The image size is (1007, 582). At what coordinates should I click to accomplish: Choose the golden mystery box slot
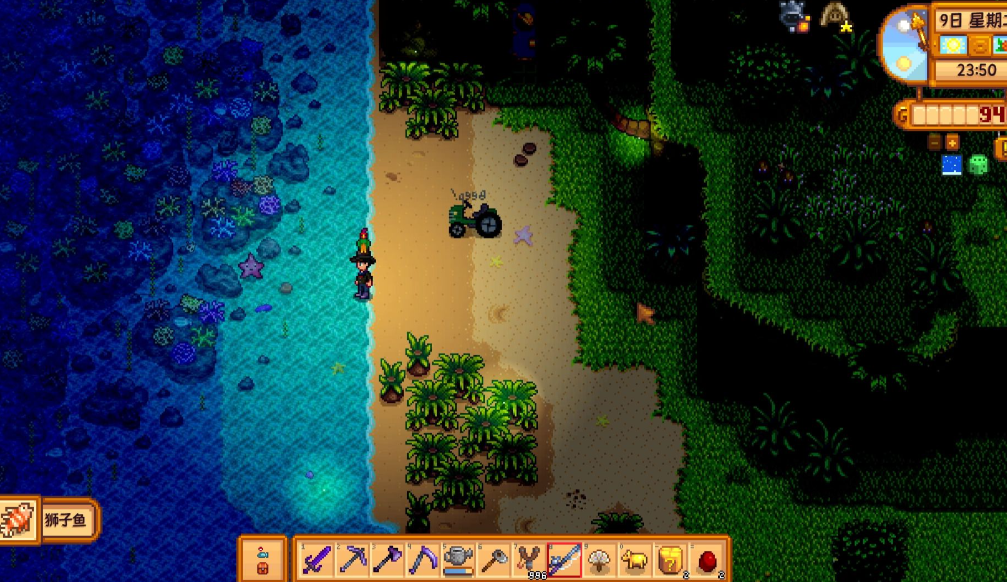click(670, 558)
